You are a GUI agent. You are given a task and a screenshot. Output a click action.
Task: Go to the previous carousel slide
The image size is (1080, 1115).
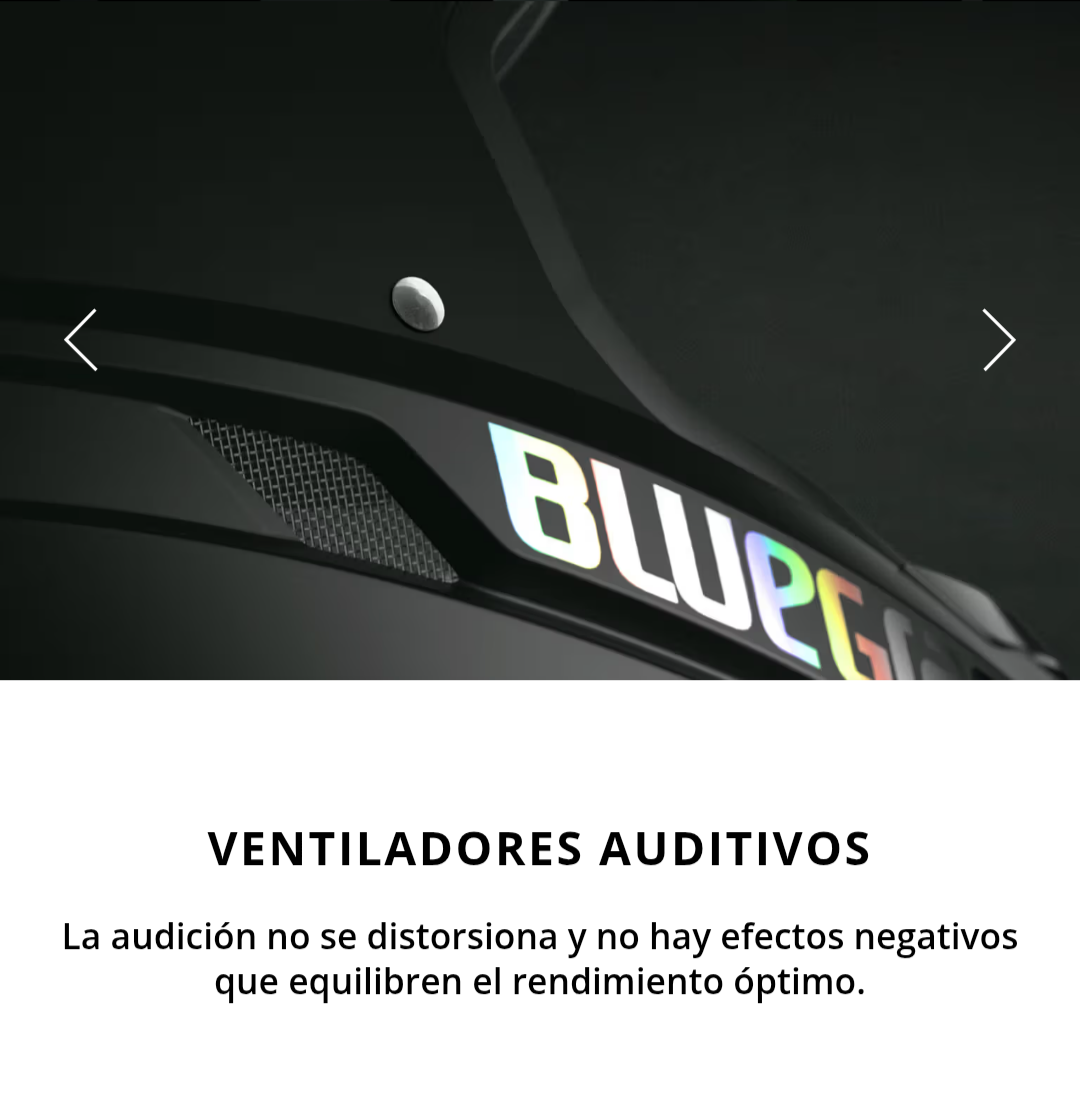[x=81, y=340]
